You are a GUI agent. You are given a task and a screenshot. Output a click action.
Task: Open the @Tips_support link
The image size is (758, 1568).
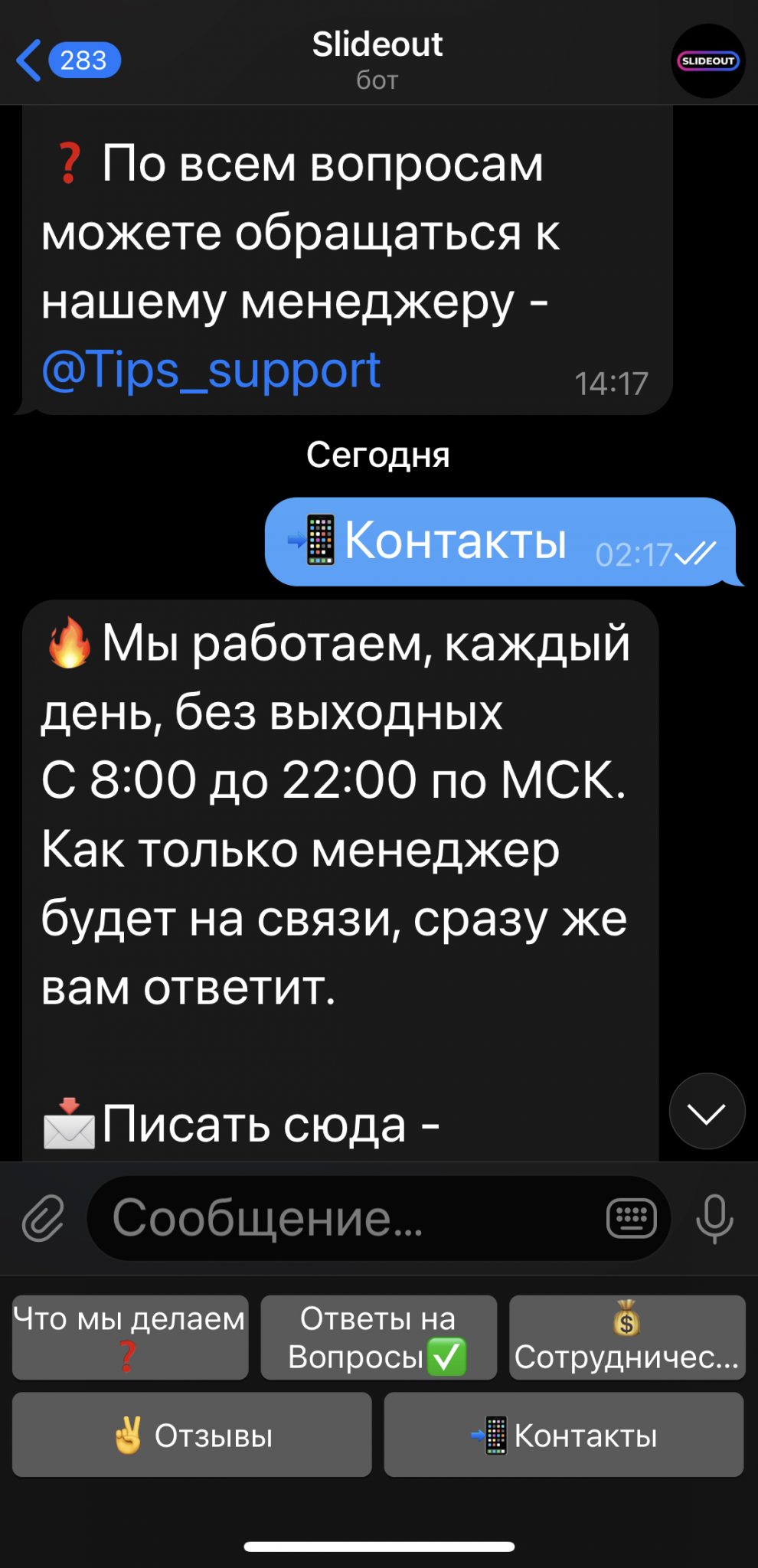click(211, 370)
